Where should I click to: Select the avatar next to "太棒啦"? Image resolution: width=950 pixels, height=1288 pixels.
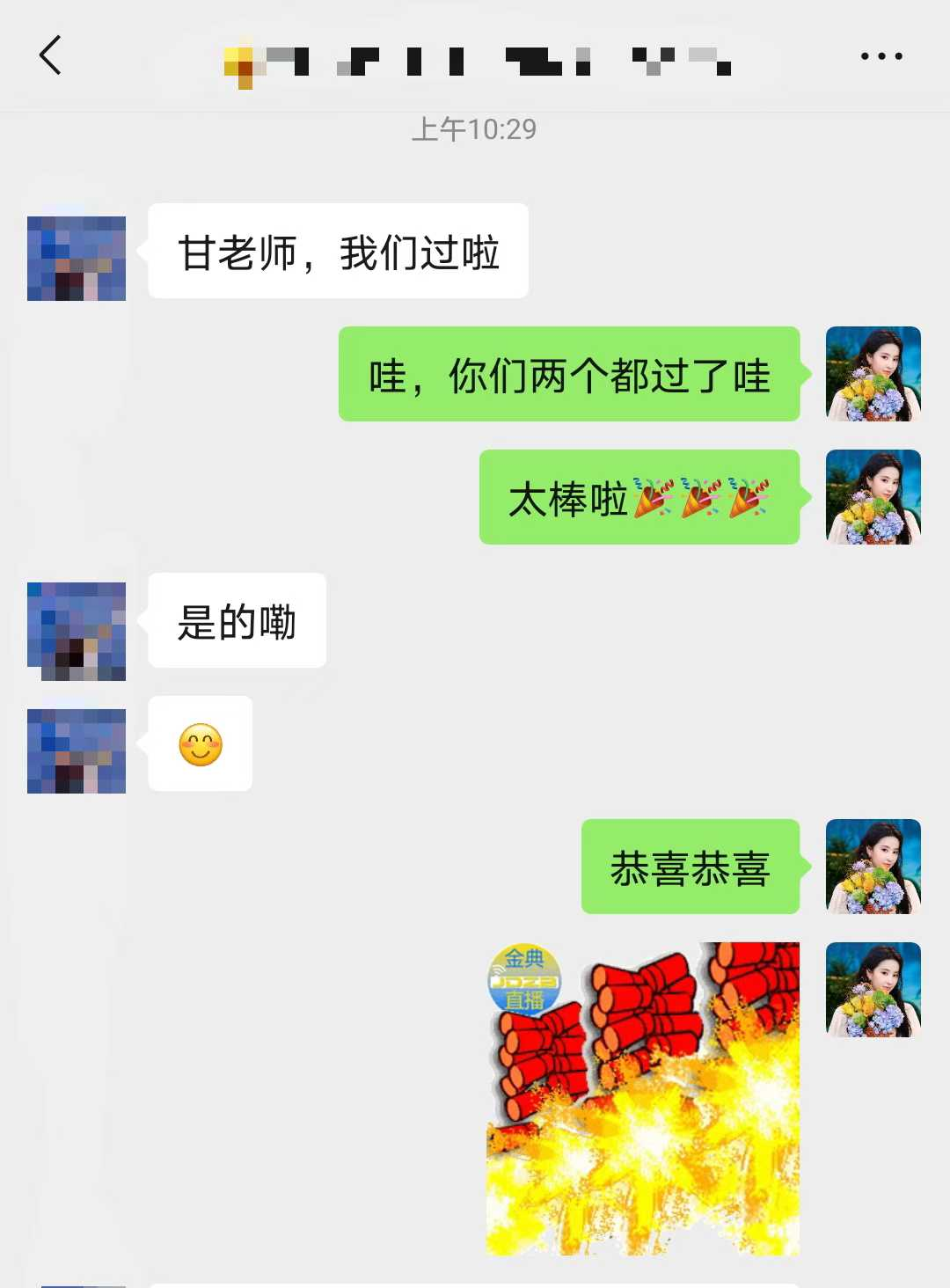click(x=873, y=497)
